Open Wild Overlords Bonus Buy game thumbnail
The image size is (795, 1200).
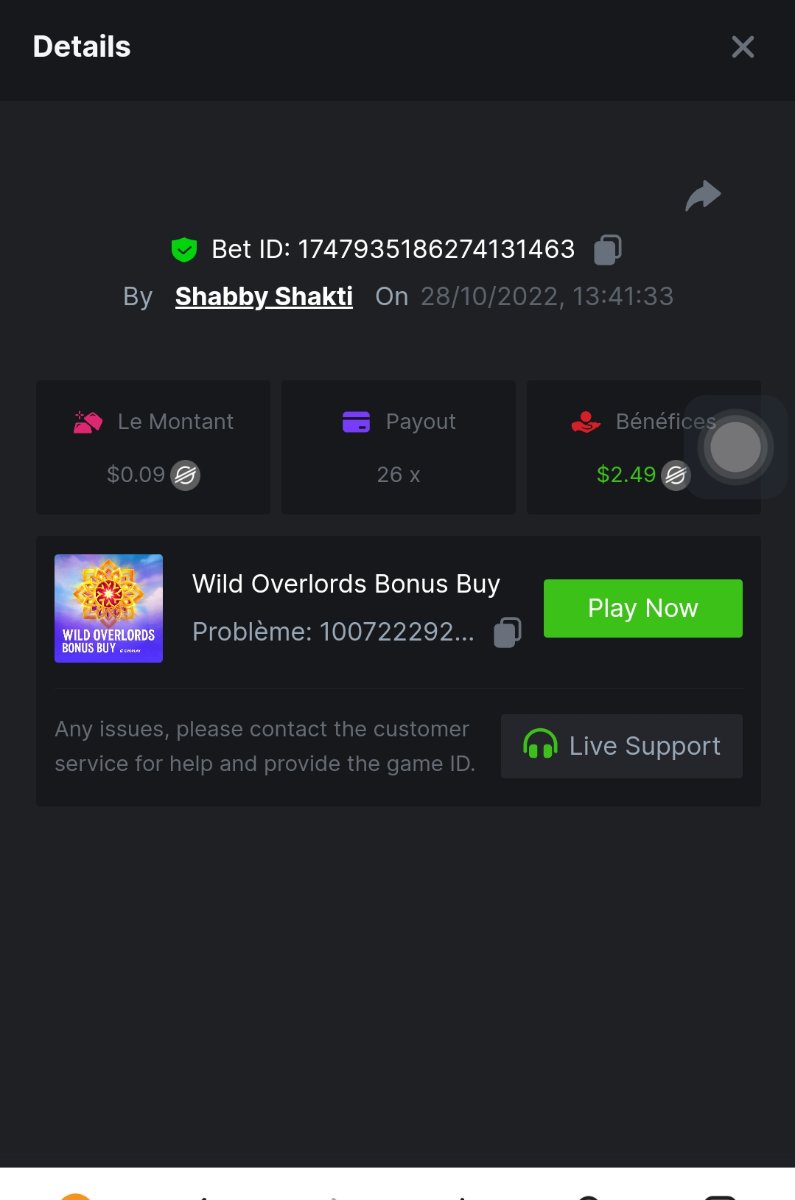tap(109, 608)
